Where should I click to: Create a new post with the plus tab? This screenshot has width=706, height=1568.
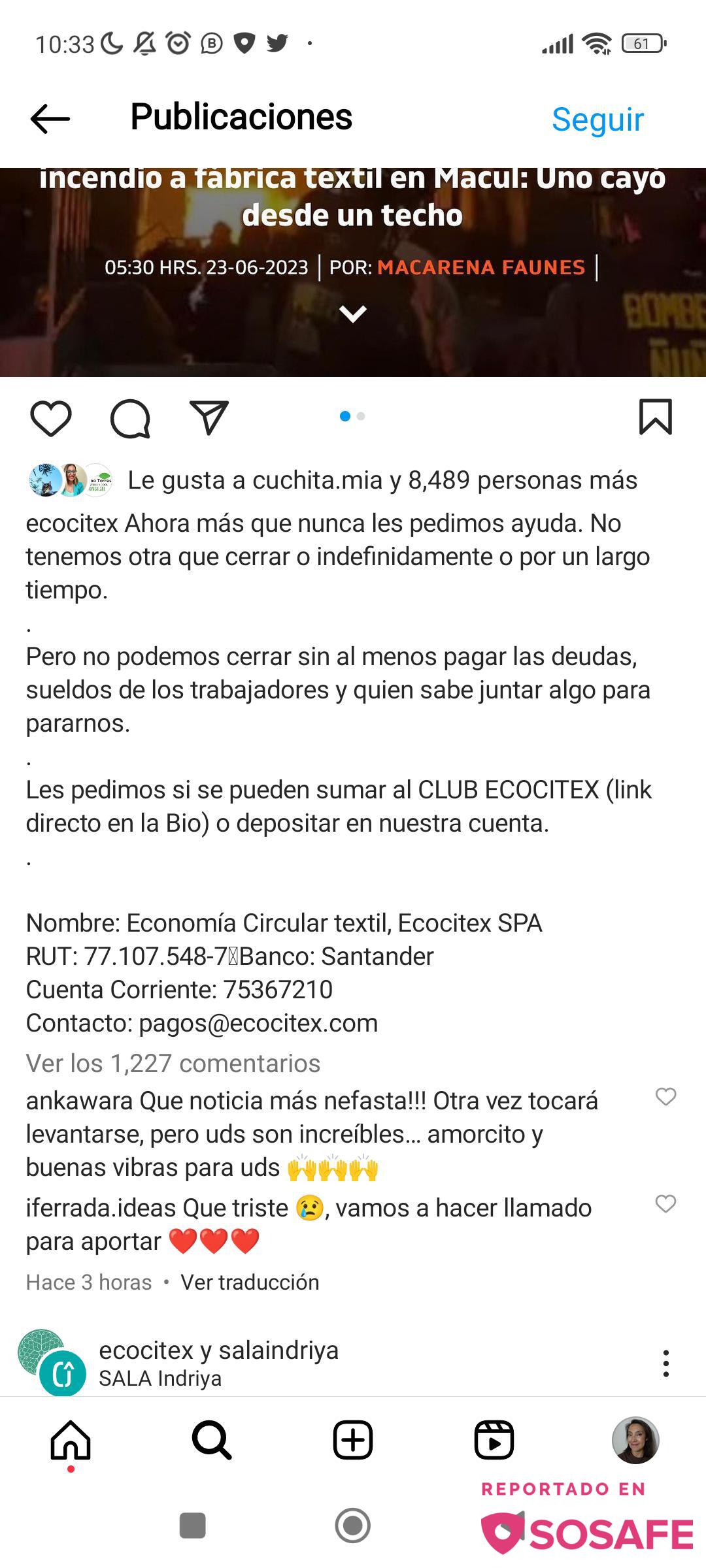pos(353,1440)
